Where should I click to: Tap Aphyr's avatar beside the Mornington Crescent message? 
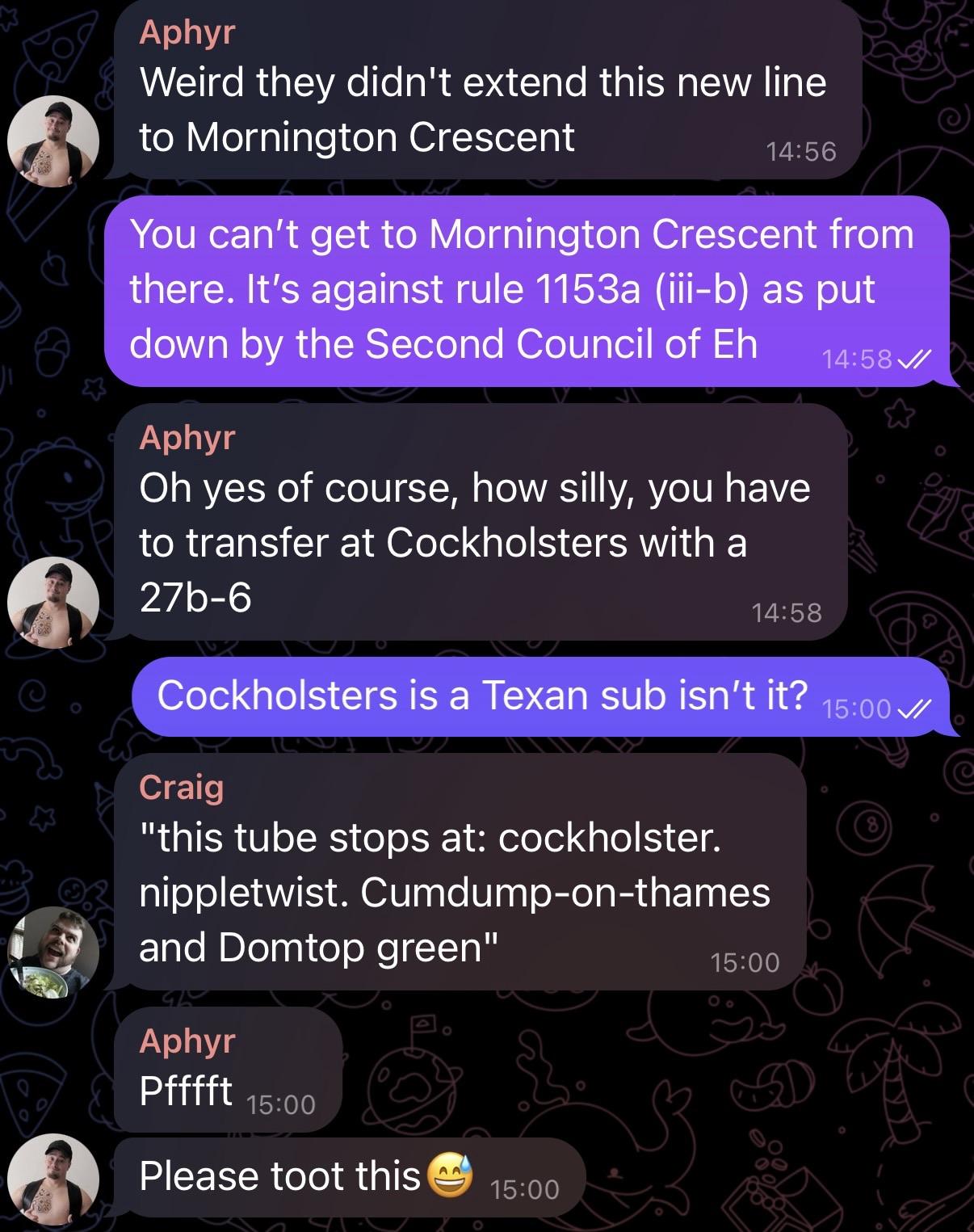53,141
